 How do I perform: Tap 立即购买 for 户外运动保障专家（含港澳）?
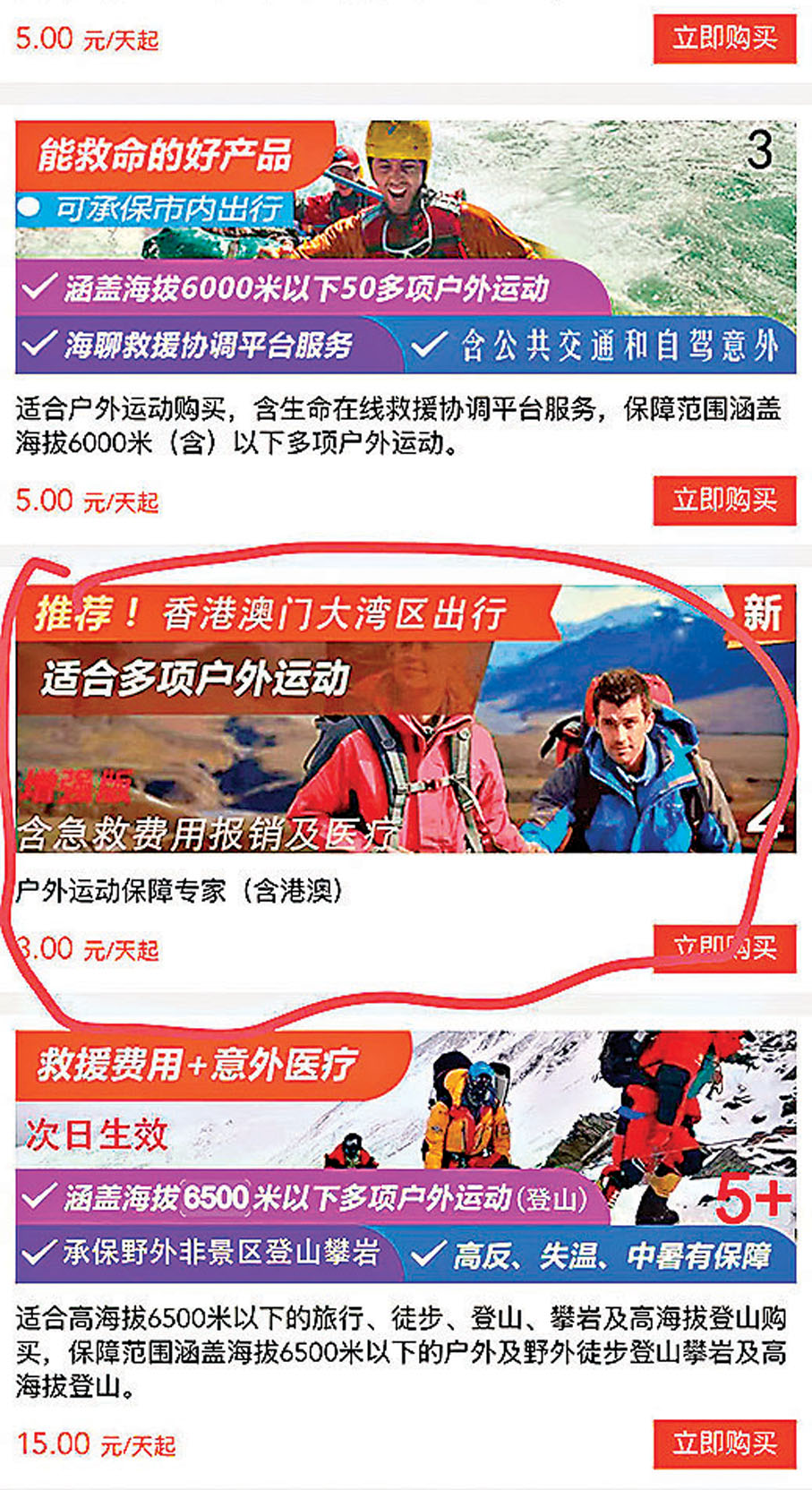723,947
